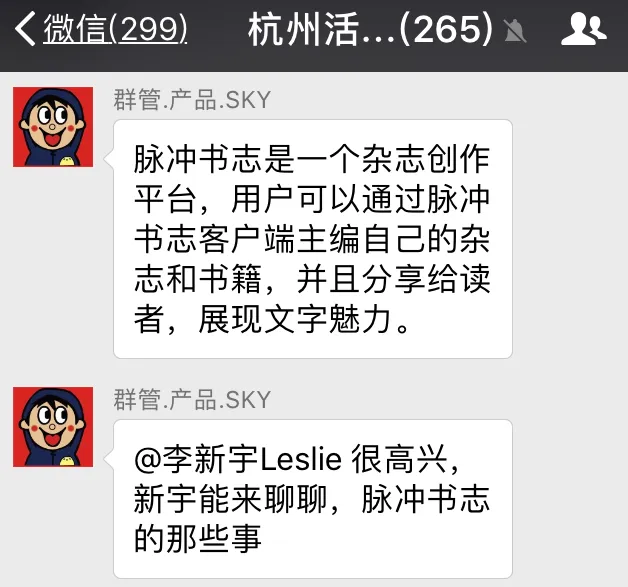Go back to the 微信 chat list
This screenshot has width=628, height=587.
[100, 31]
